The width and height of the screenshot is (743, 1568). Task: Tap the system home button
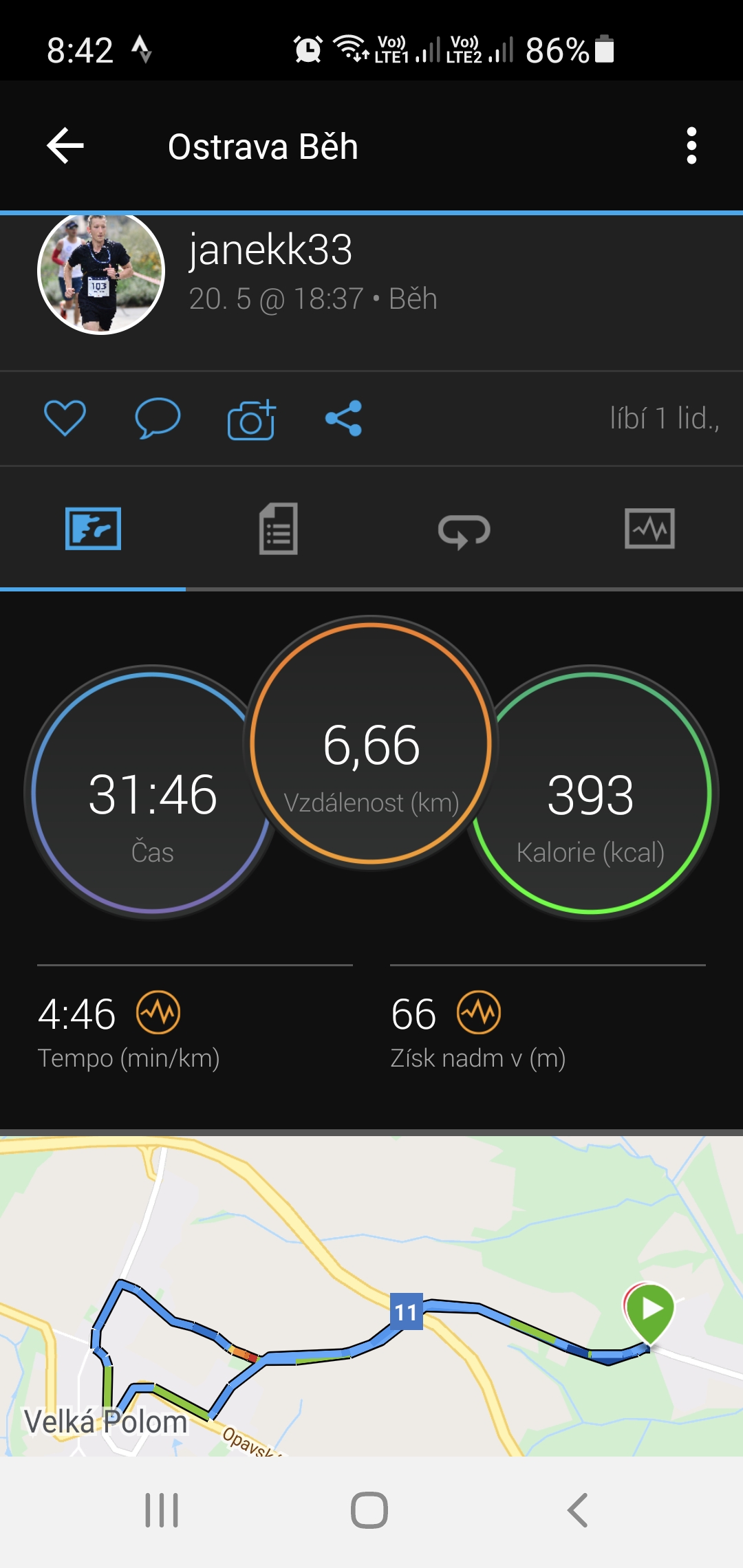[x=369, y=1510]
